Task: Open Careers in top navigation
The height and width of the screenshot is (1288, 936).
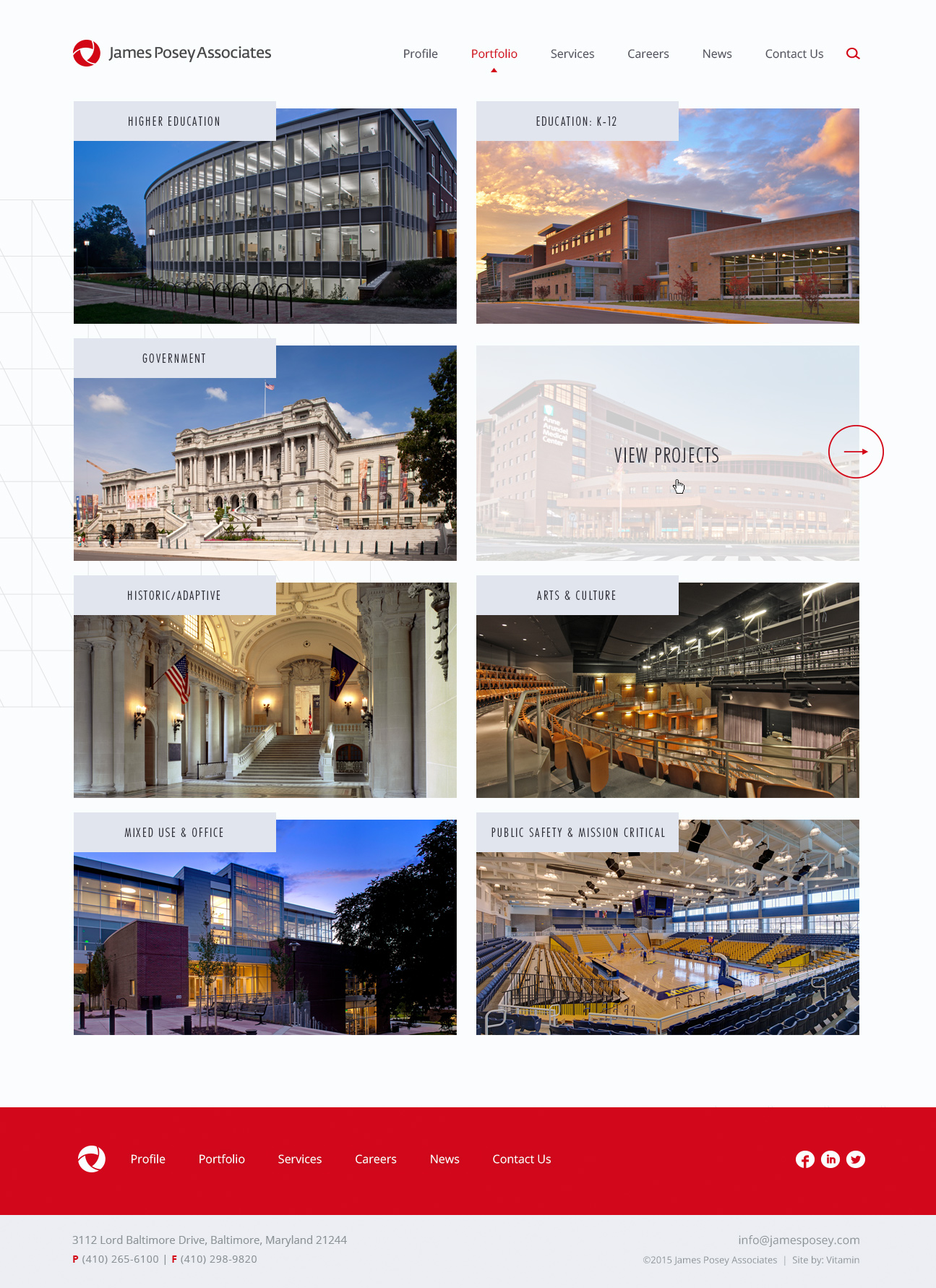Action: (648, 53)
